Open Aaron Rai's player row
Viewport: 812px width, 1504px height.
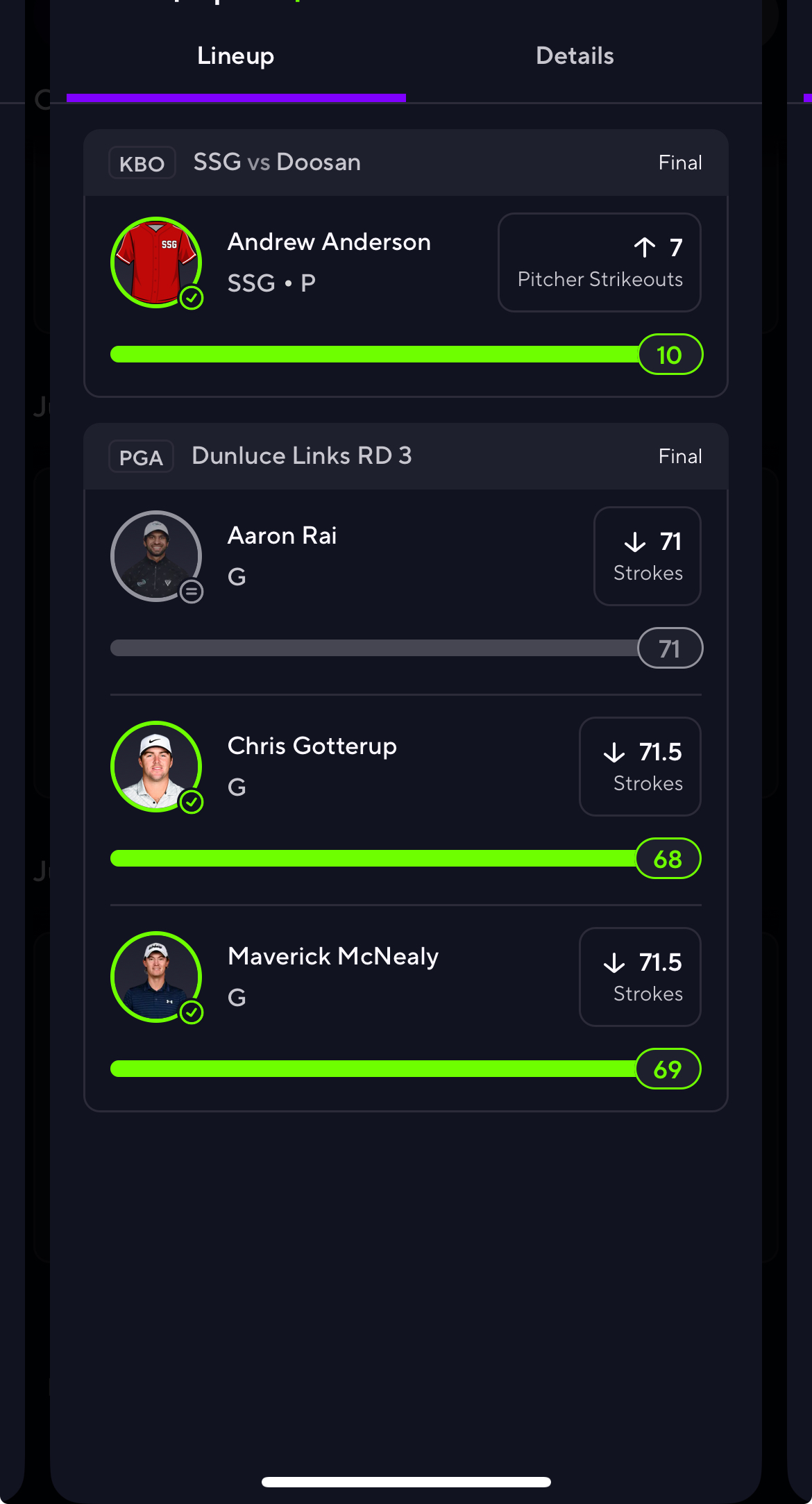tap(282, 555)
